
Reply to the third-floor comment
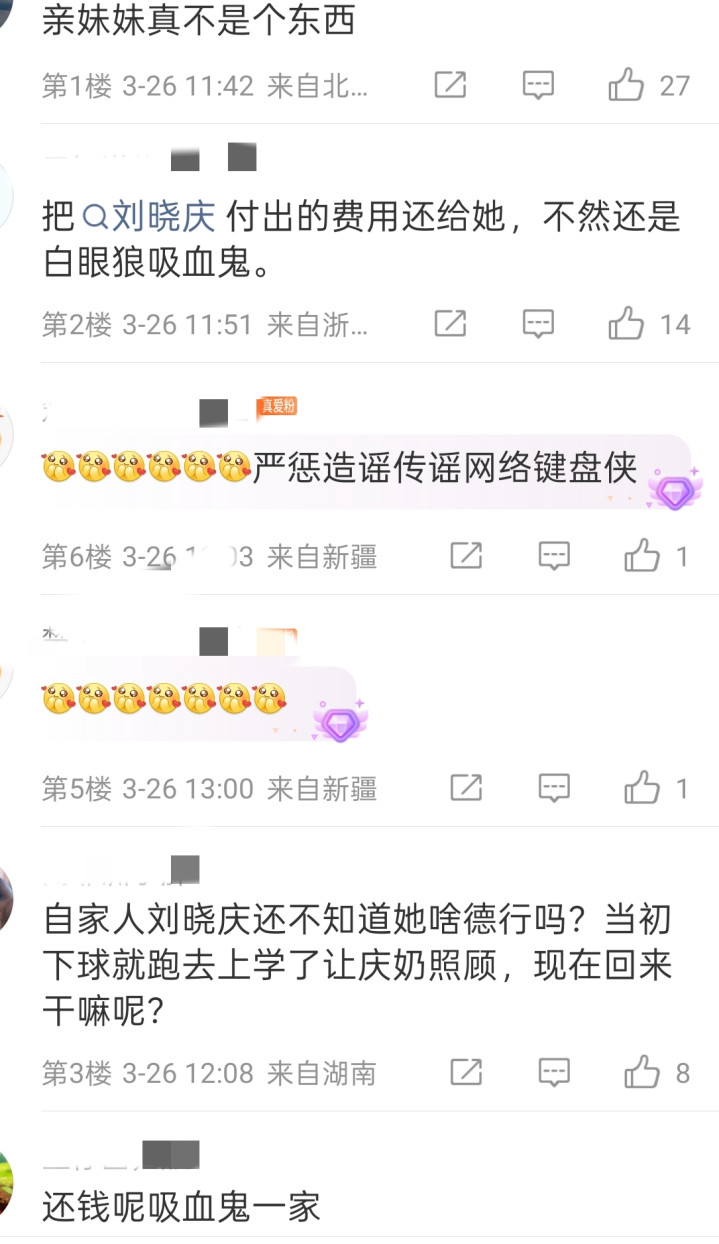coord(554,1073)
